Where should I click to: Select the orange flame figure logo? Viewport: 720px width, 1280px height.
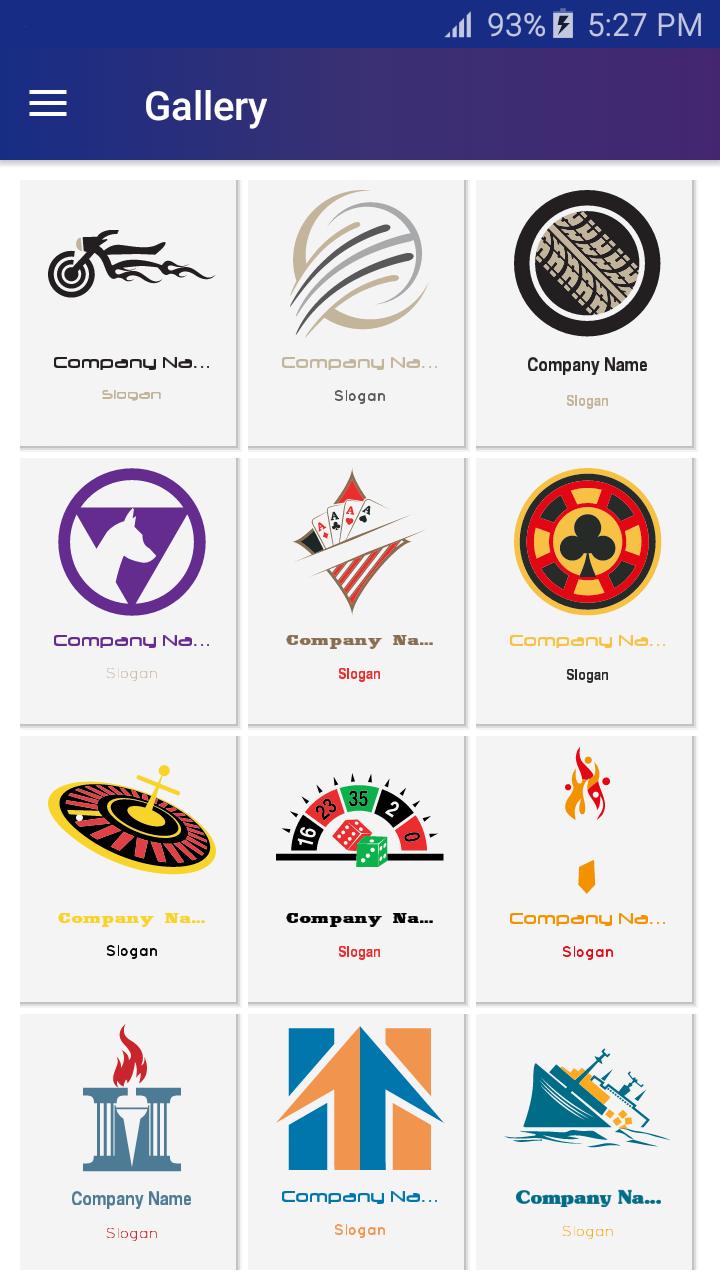pos(587,820)
